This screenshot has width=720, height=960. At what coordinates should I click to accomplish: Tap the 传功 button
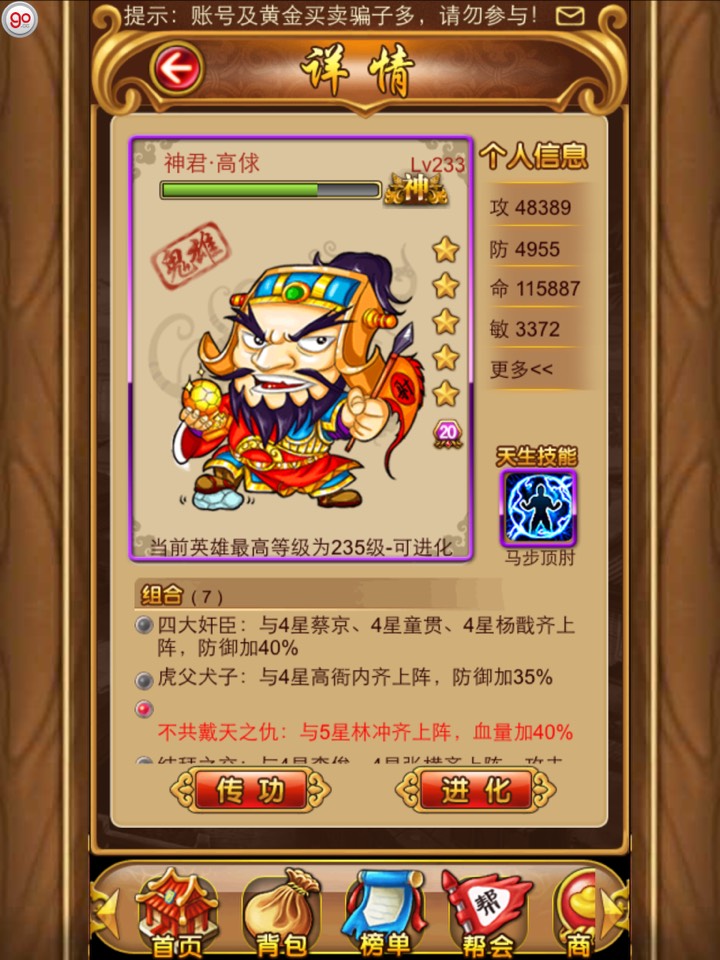(x=251, y=790)
